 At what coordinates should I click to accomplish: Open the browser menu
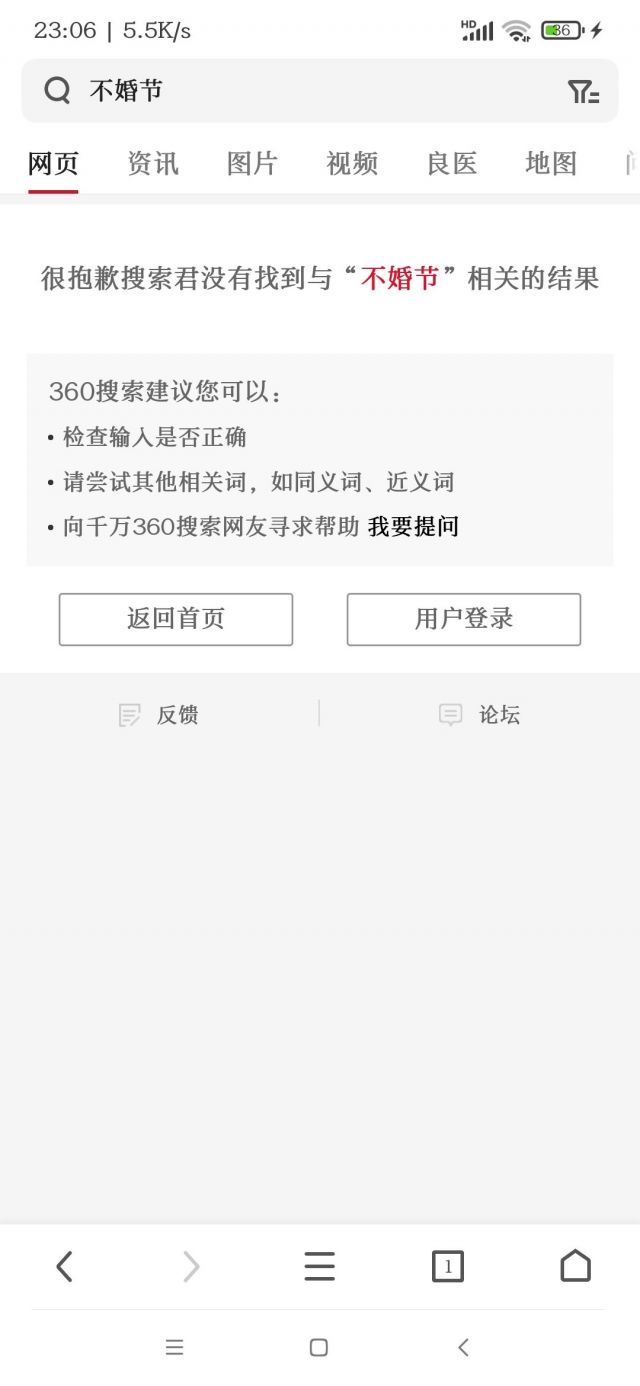pos(320,1267)
